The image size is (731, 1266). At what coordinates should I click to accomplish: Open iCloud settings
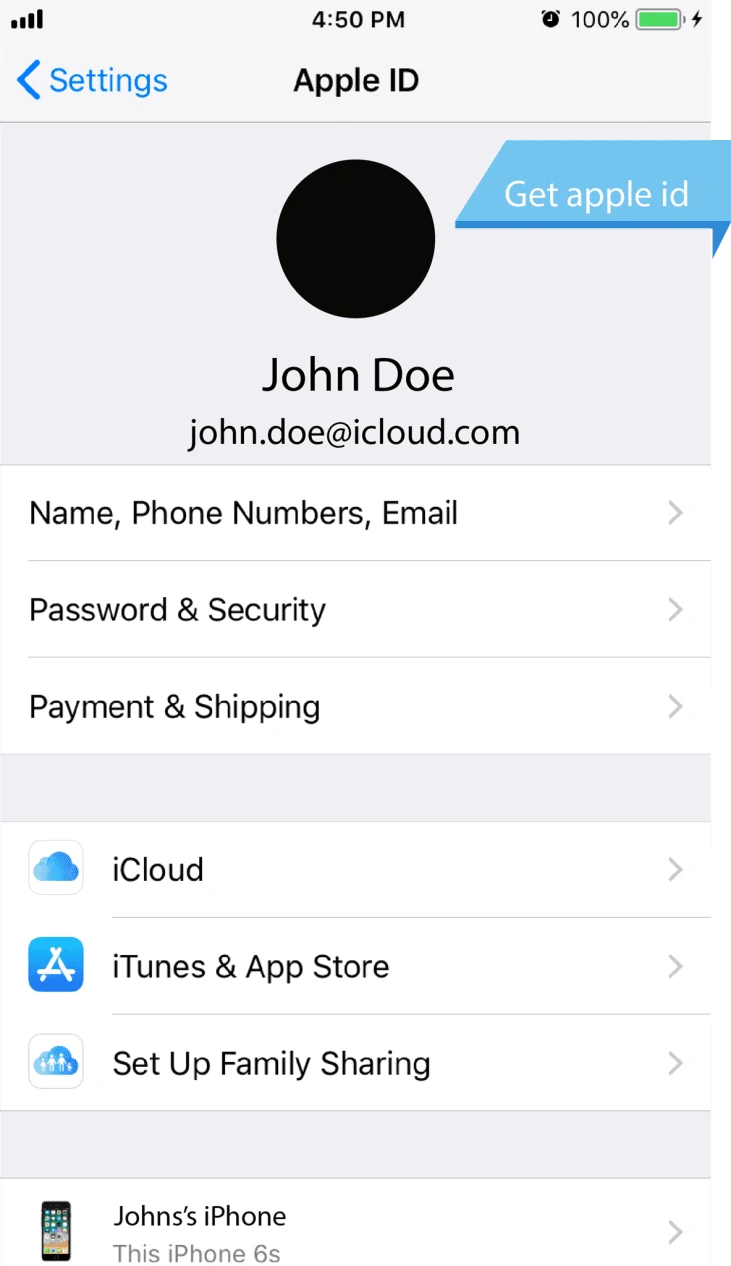click(354, 869)
